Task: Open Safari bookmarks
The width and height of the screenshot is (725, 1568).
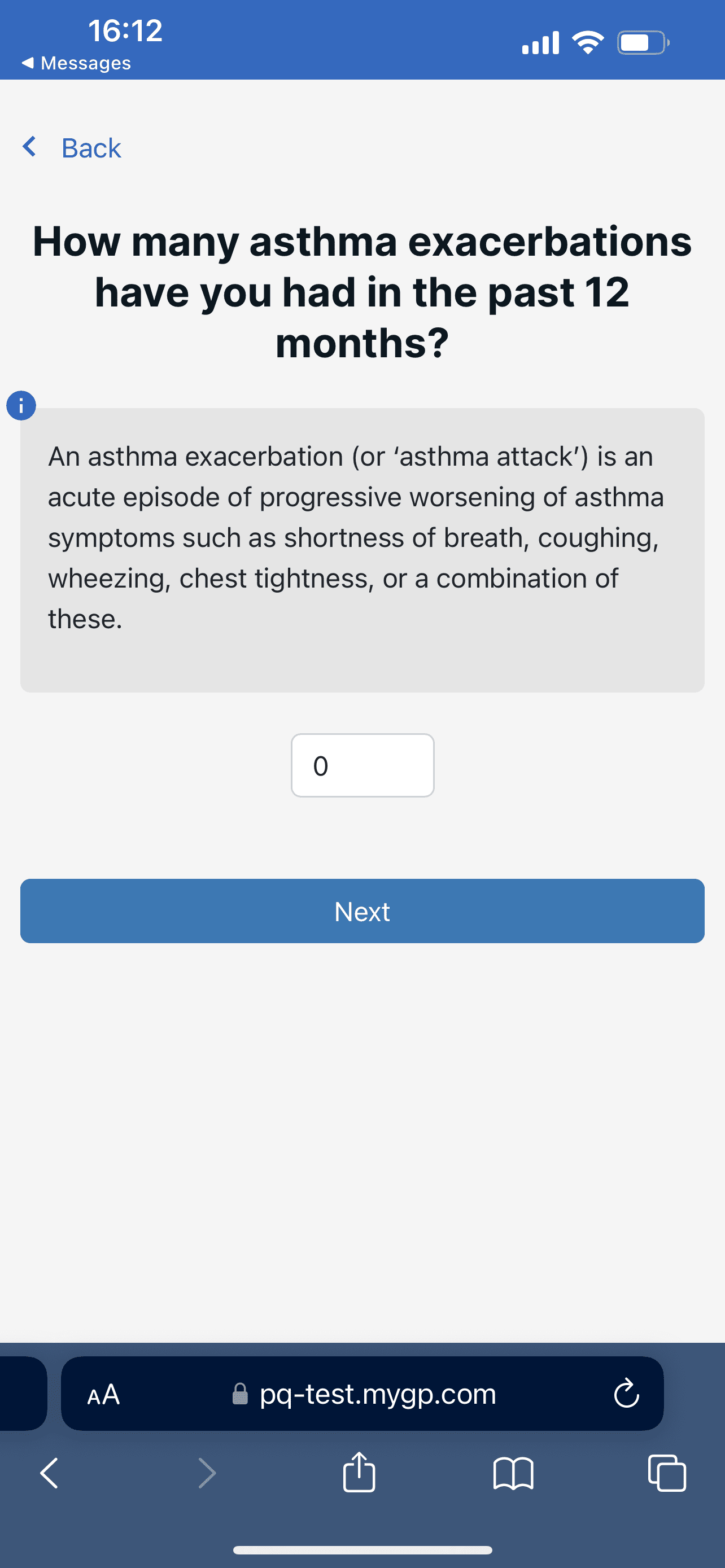Action: [x=513, y=1474]
